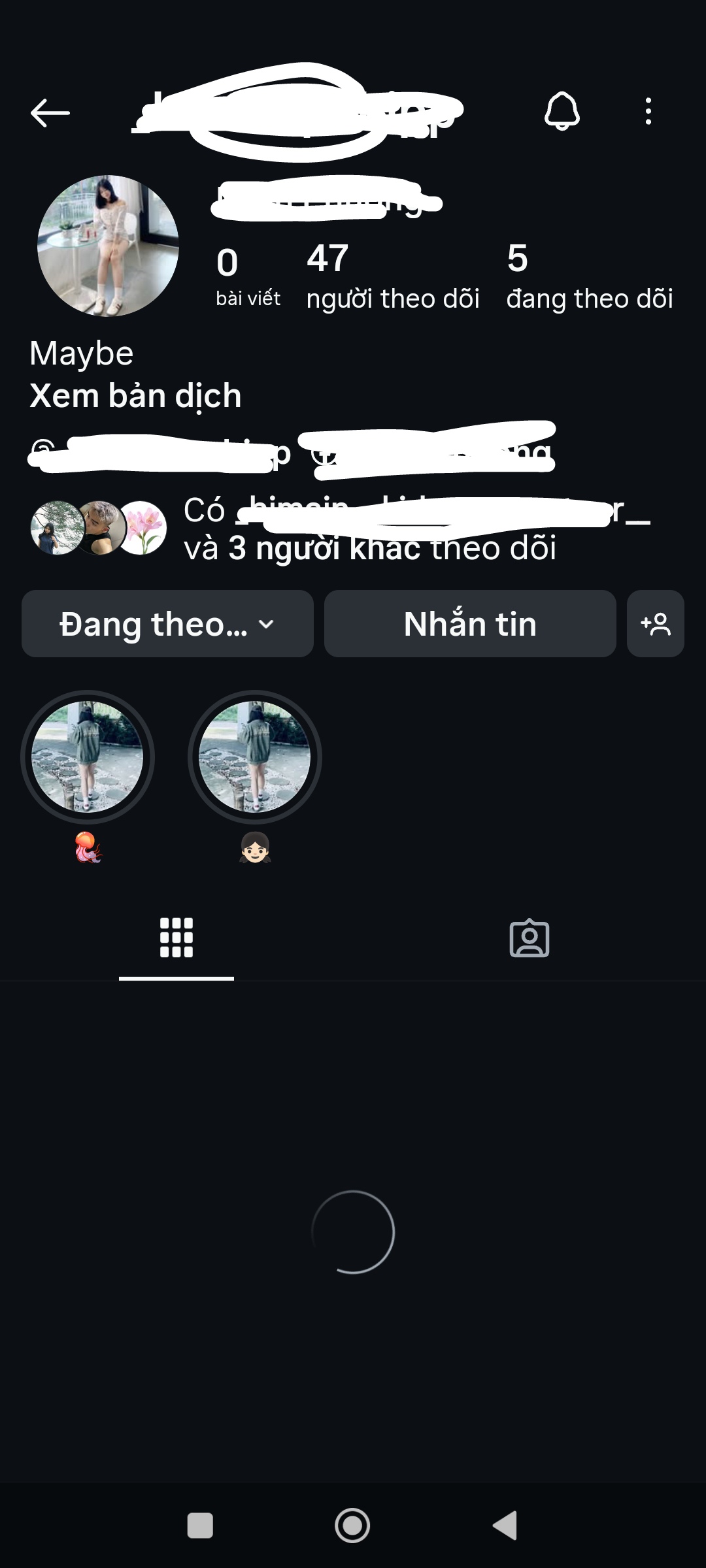The width and height of the screenshot is (706, 1568).
Task: Open the girl emoji story highlight
Action: 255,758
